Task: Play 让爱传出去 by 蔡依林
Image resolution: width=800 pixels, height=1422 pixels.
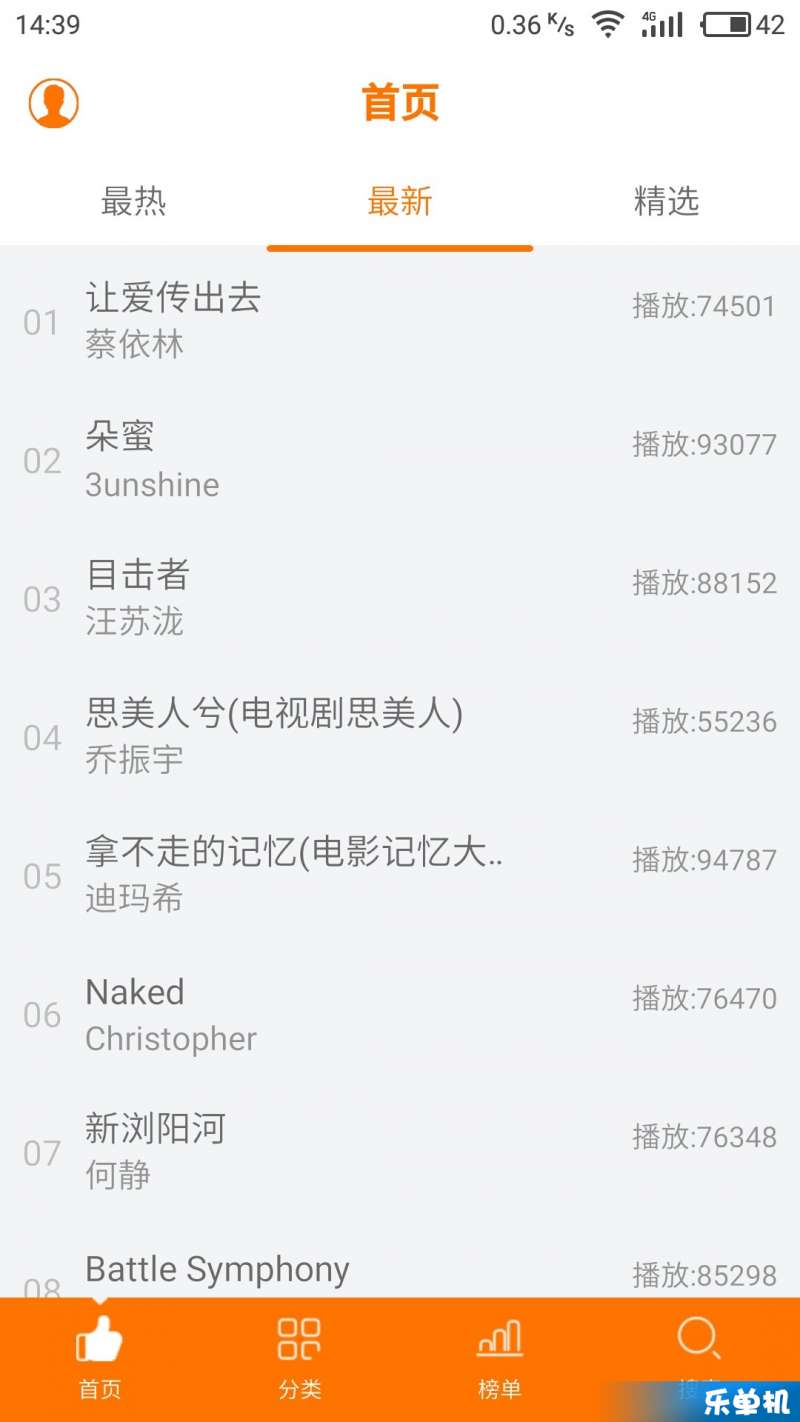Action: [x=400, y=322]
